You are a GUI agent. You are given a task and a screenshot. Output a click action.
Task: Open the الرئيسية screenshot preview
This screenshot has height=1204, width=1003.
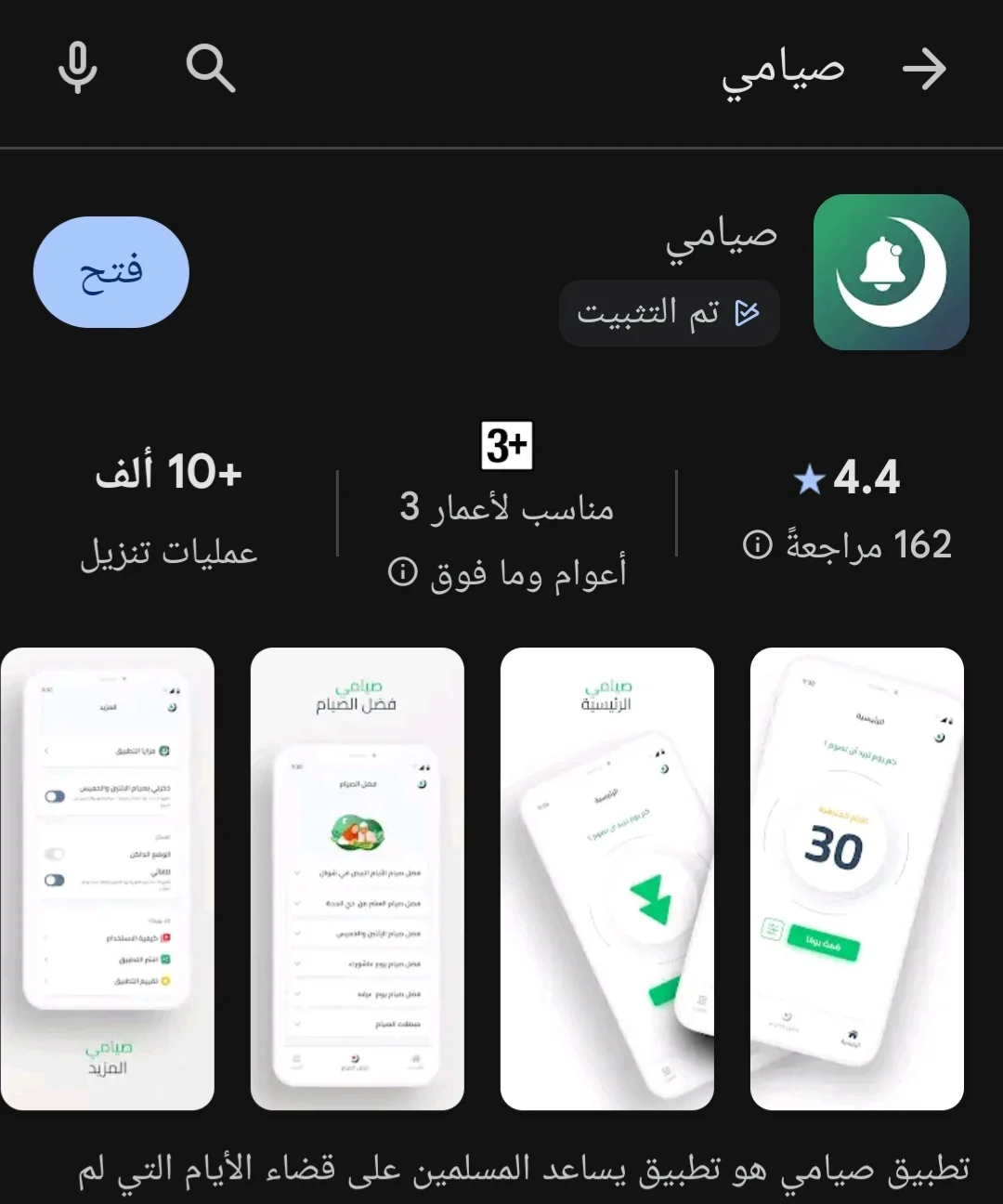[x=606, y=878]
